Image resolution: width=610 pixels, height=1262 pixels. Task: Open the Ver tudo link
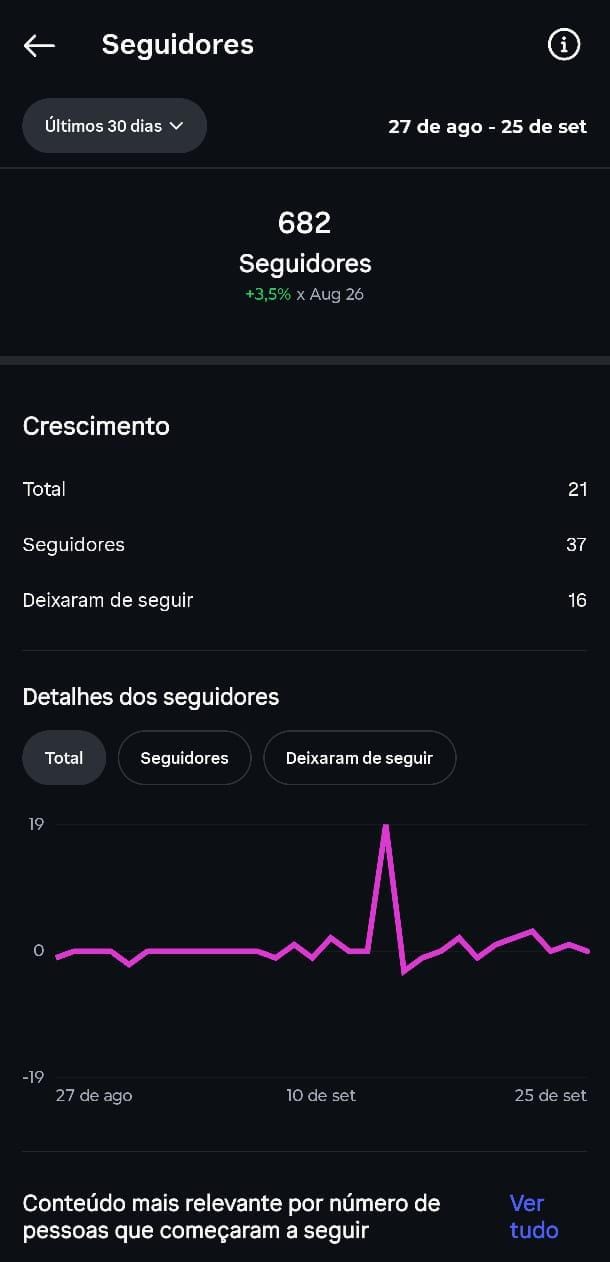[x=534, y=1216]
